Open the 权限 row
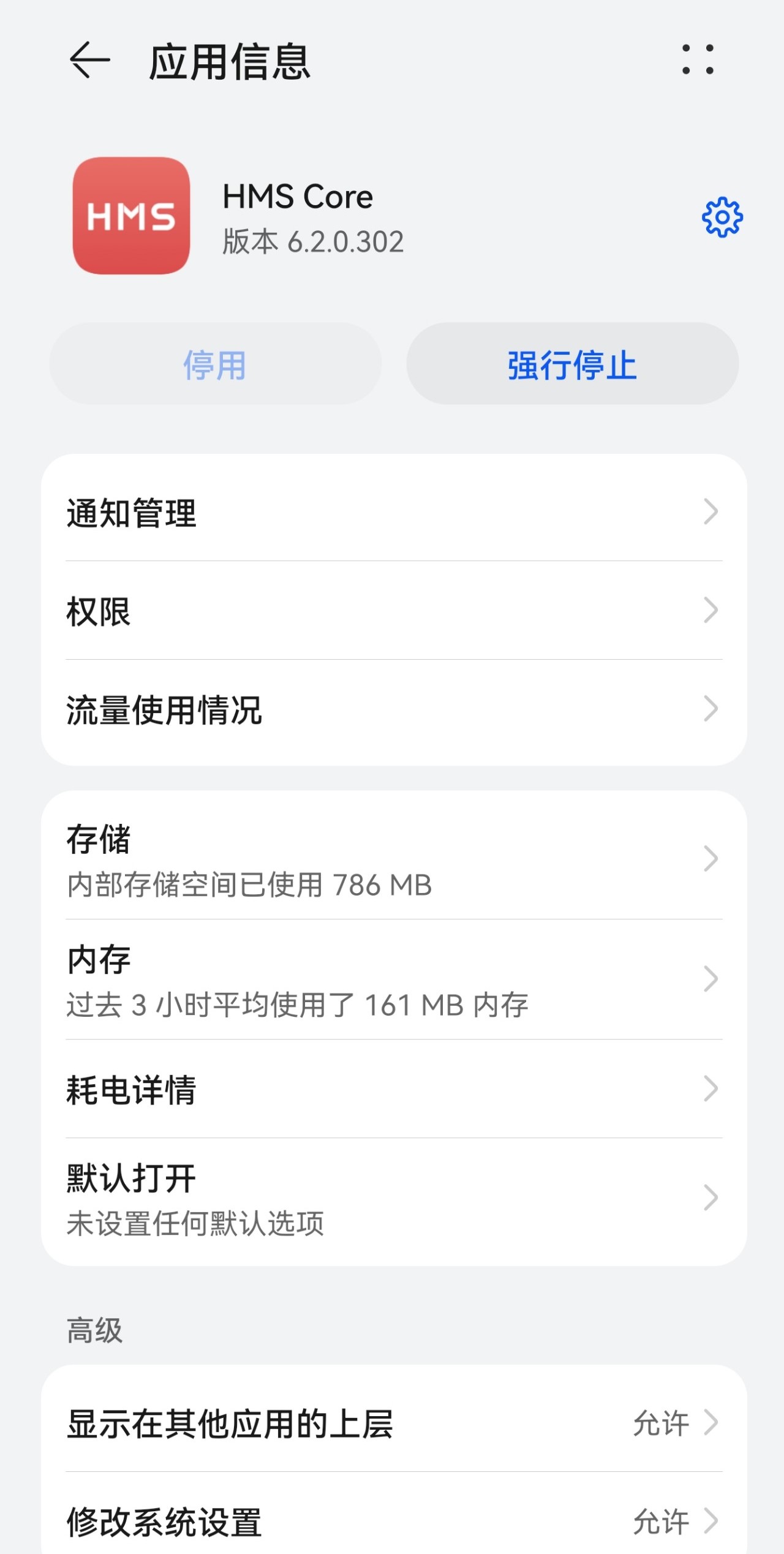The image size is (784, 1554). [x=393, y=611]
